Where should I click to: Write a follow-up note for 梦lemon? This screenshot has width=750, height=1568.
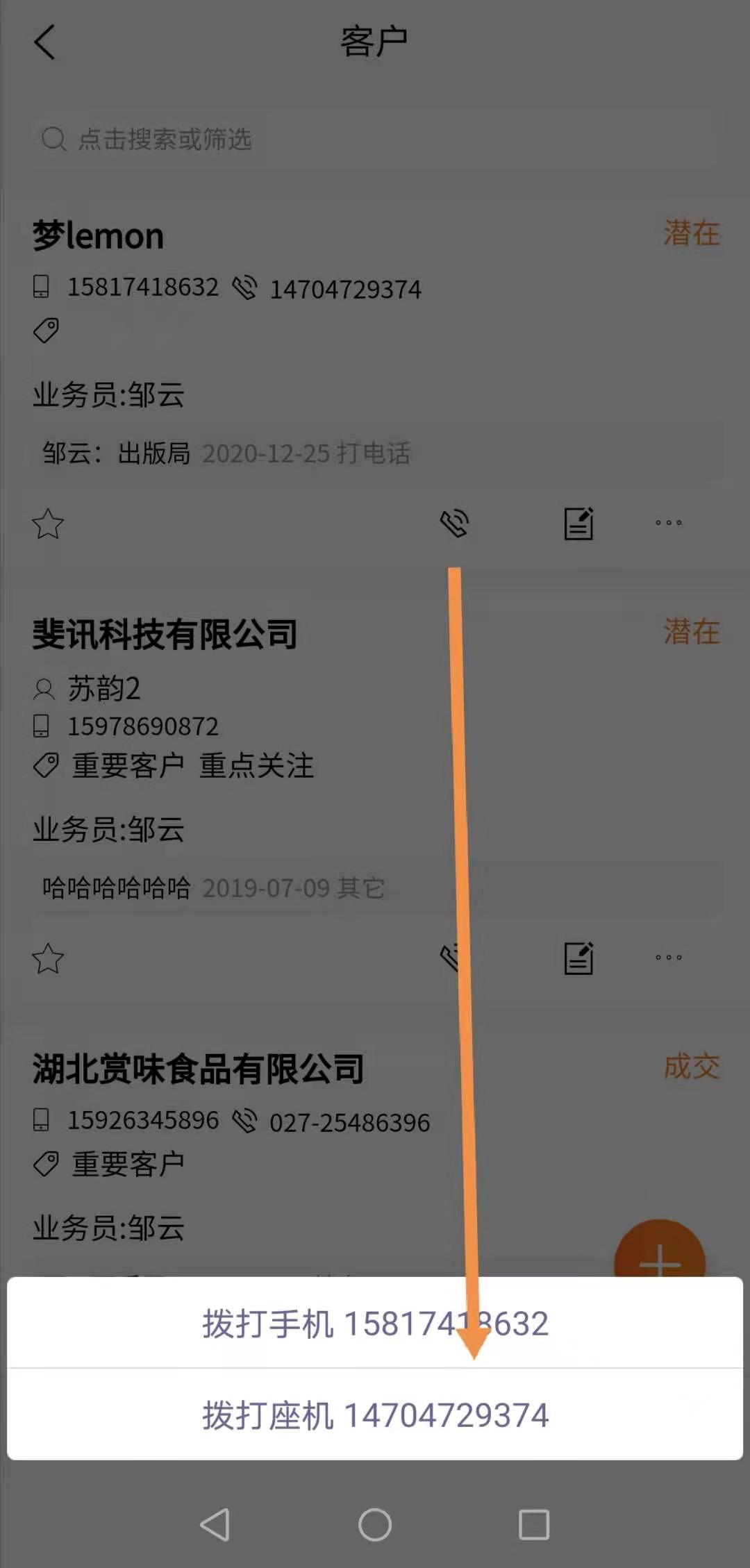tap(578, 524)
